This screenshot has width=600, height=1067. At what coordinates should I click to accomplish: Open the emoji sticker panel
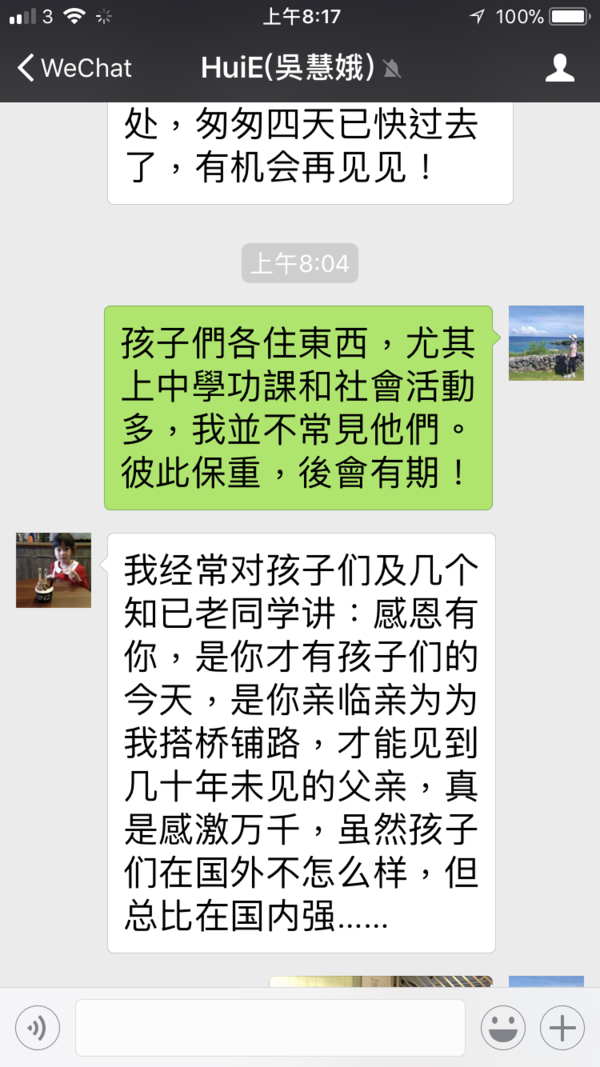tap(503, 1027)
